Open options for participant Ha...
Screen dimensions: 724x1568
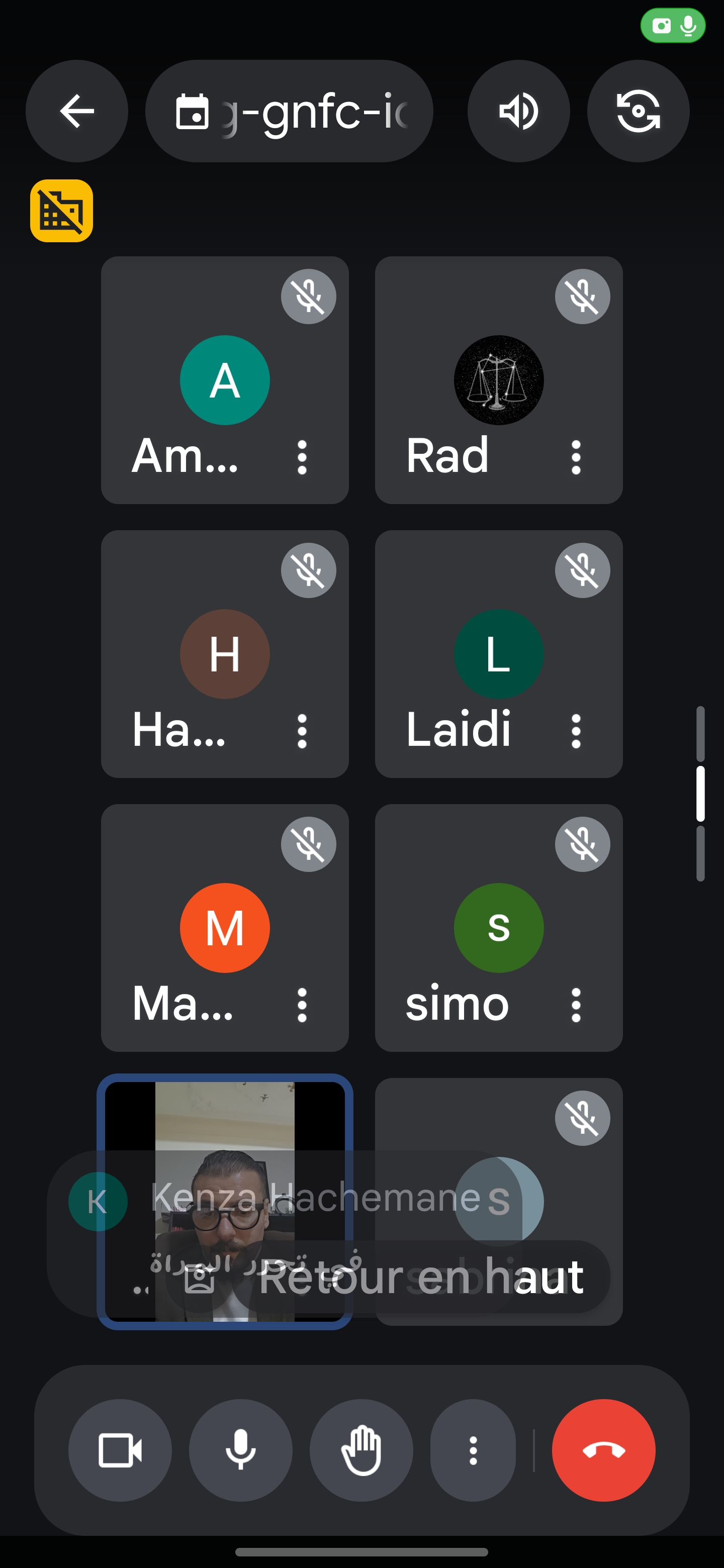coord(302,731)
